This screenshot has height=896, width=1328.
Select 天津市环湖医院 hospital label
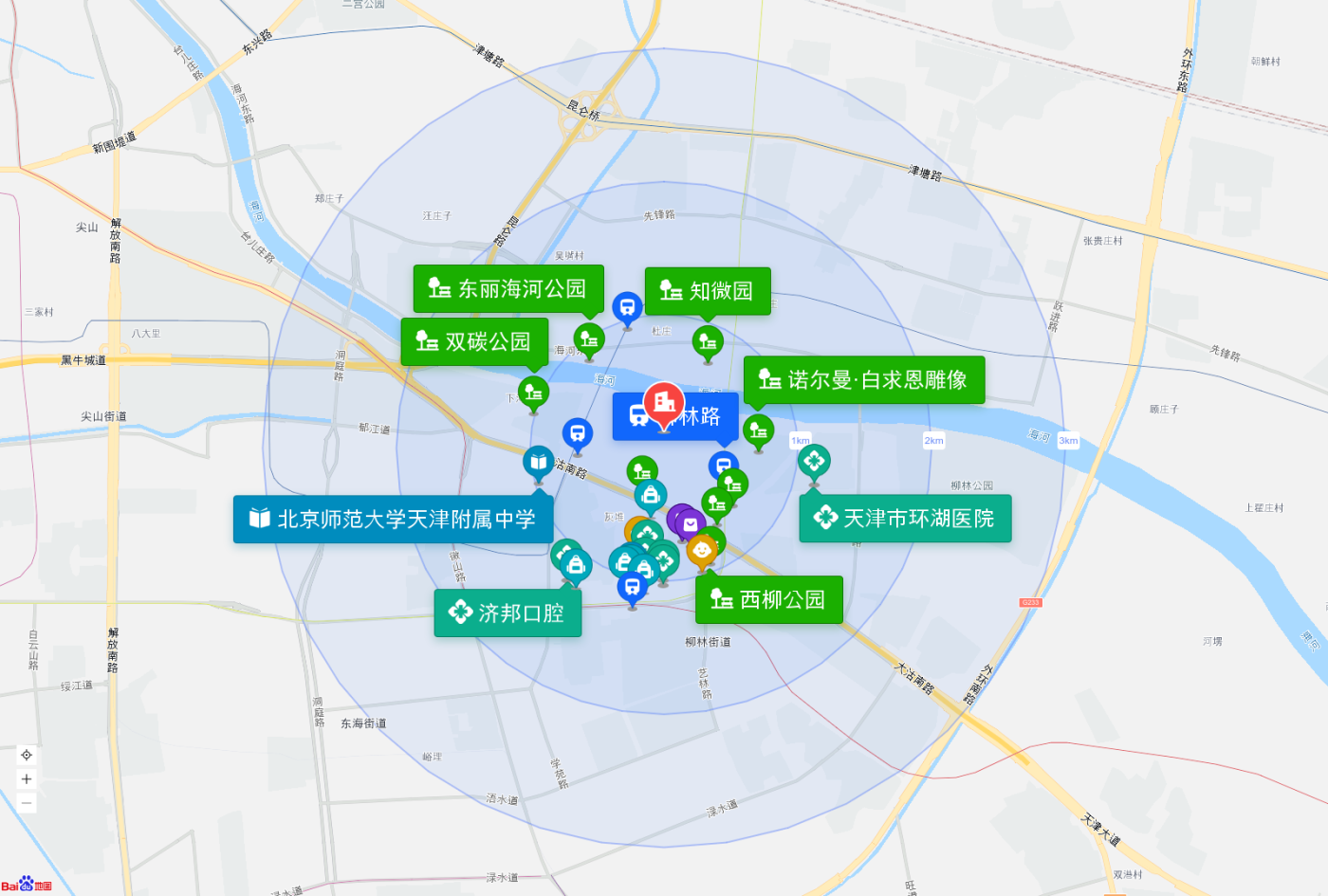[x=905, y=519]
